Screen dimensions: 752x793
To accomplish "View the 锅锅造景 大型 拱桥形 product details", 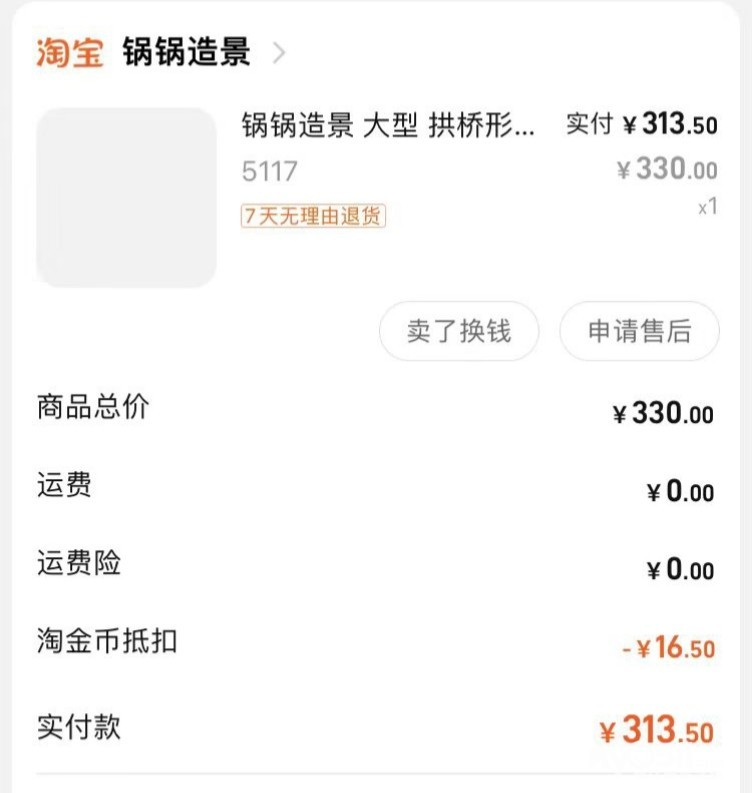I will 389,127.
